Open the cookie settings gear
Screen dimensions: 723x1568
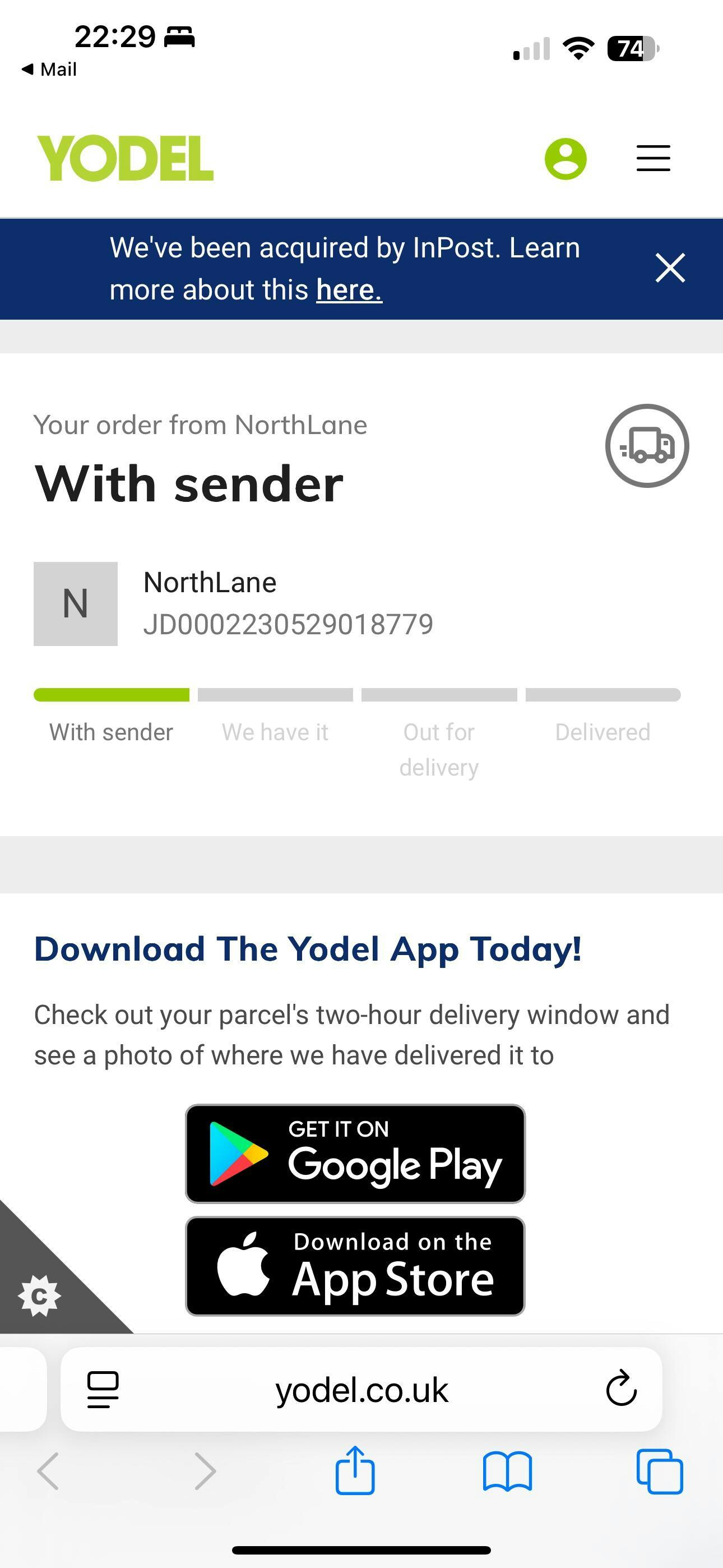39,1296
